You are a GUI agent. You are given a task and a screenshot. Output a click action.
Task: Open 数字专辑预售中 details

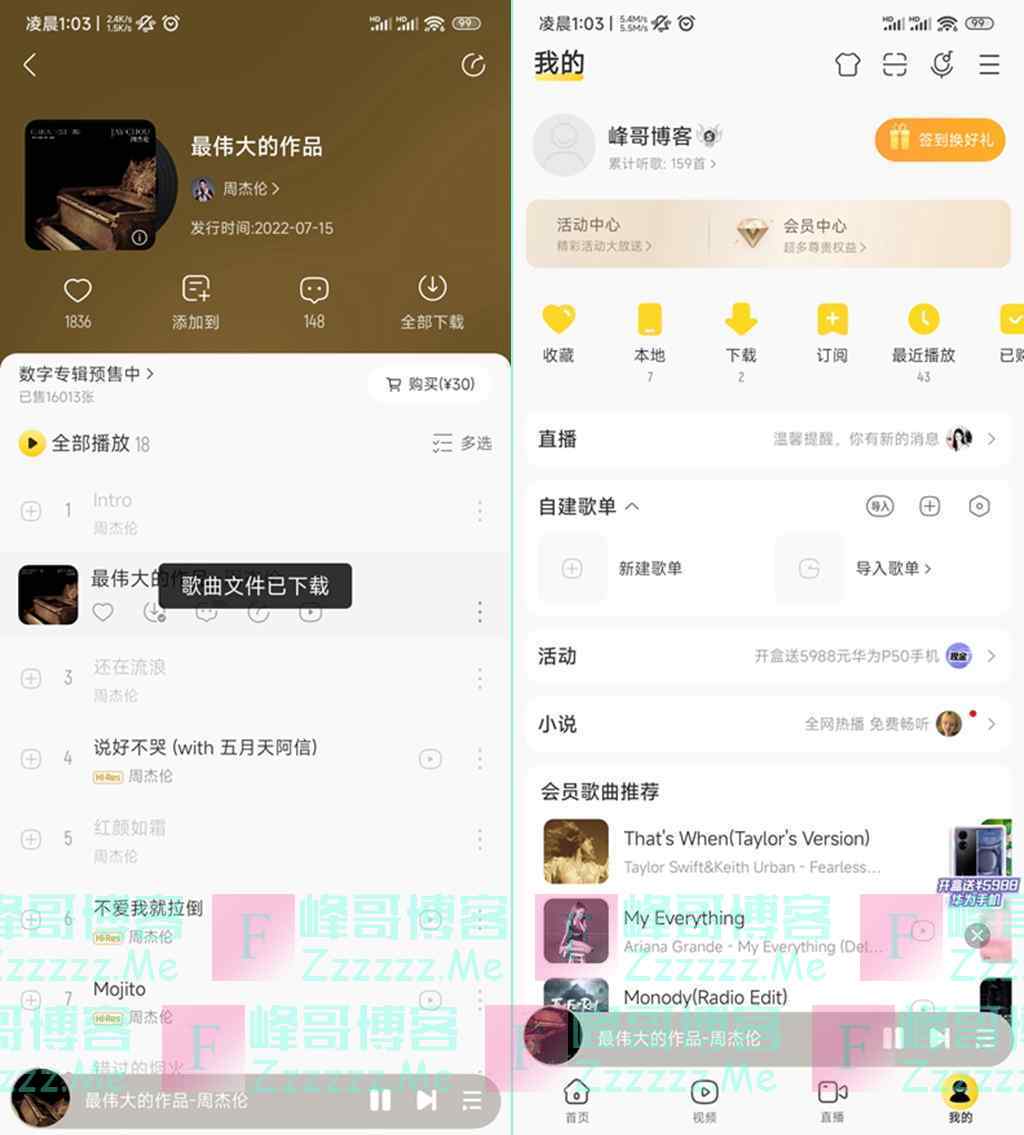(x=87, y=374)
